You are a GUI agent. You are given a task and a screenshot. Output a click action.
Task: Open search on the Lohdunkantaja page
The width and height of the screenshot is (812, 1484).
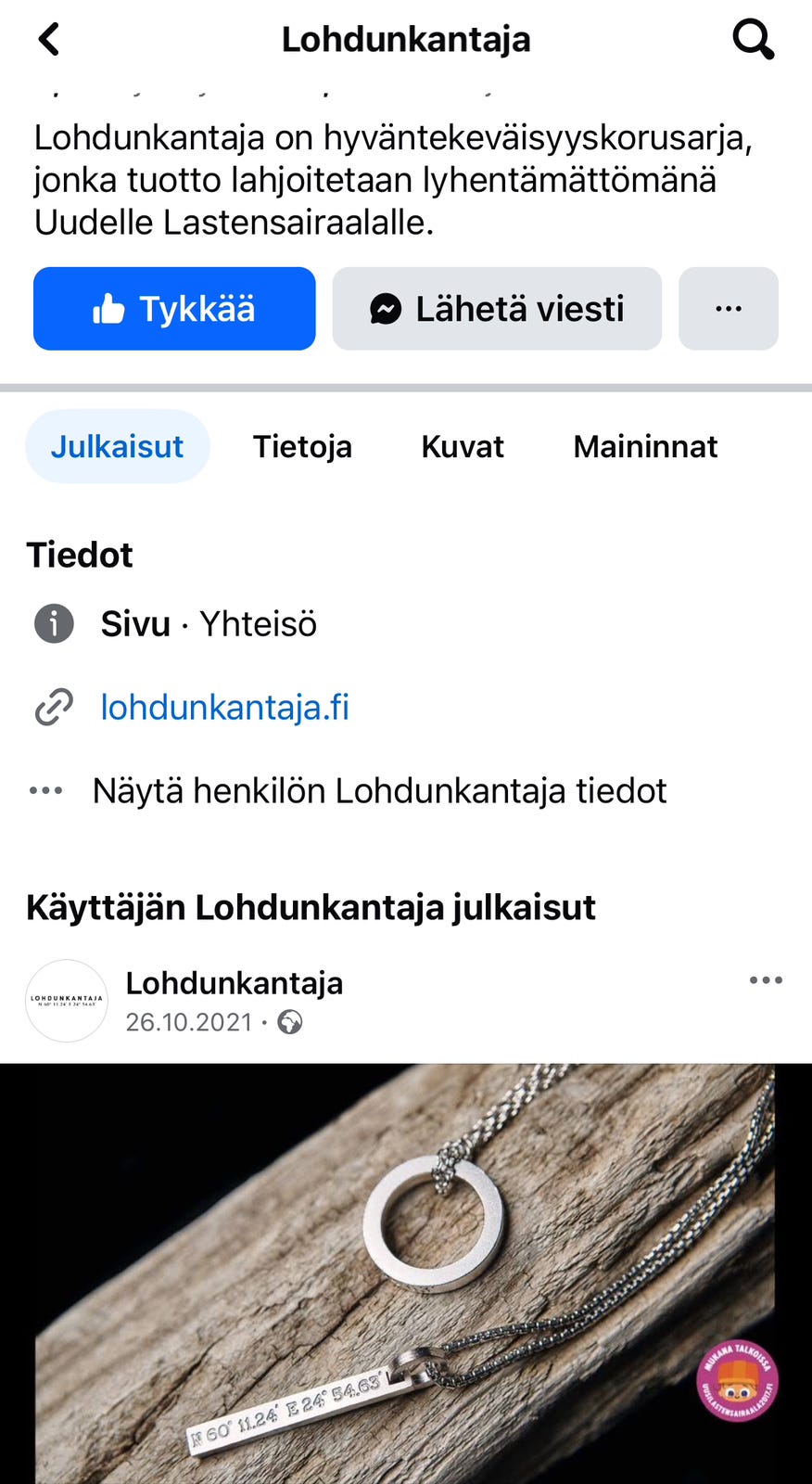point(753,39)
